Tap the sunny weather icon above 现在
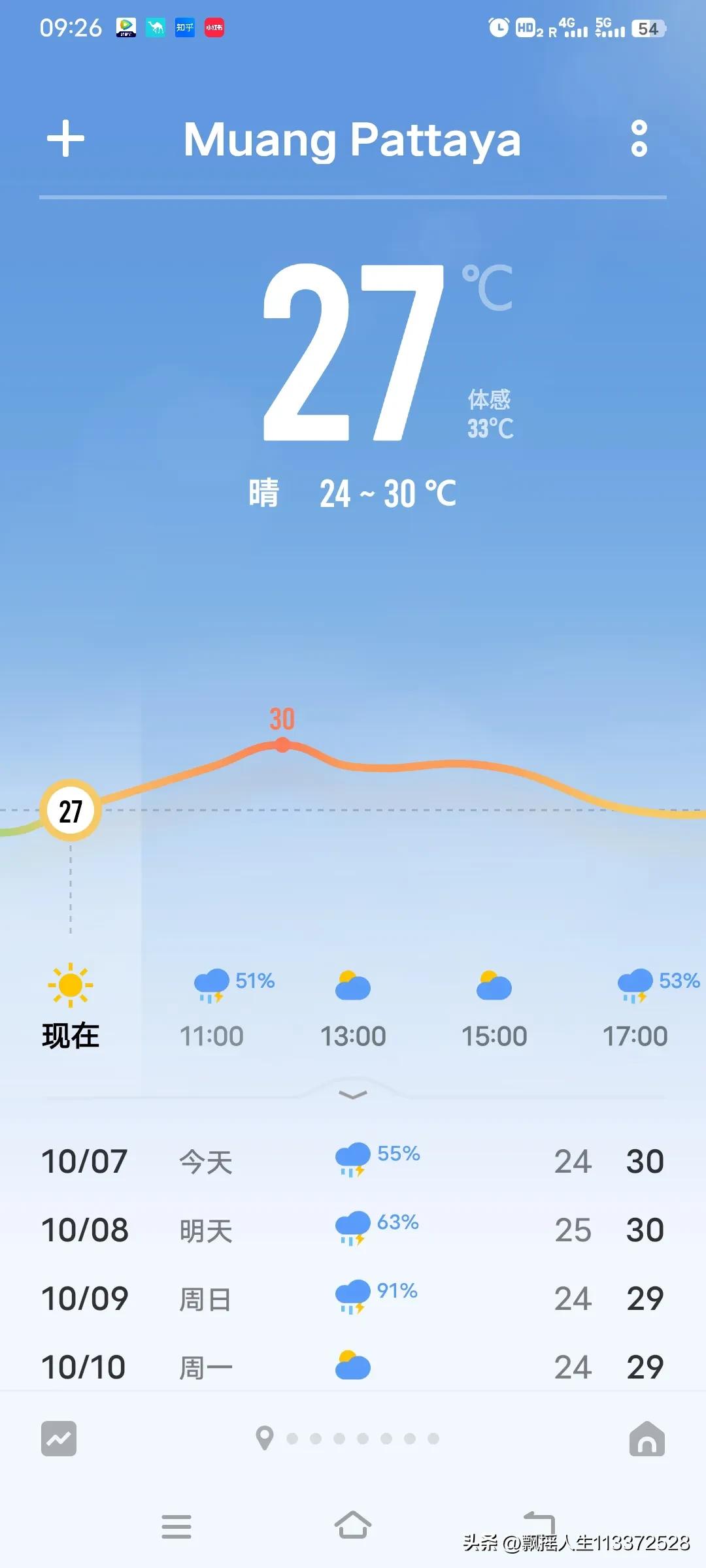Screen dimensions: 706x1568 69,983
